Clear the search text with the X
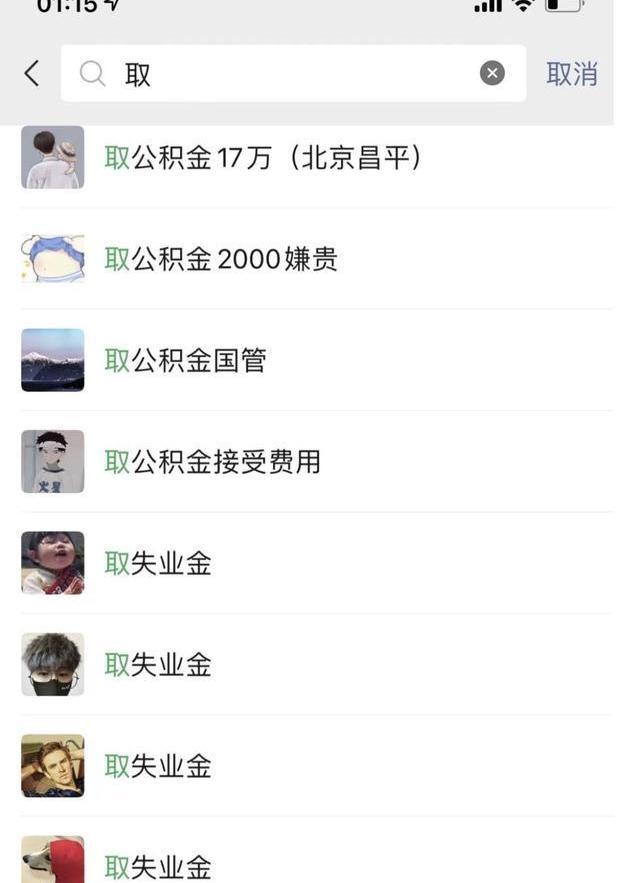This screenshot has width=640, height=883. [492, 73]
